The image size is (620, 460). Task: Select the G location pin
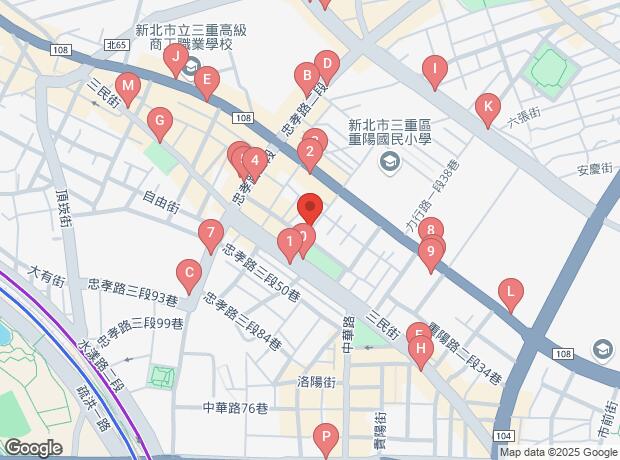159,124
